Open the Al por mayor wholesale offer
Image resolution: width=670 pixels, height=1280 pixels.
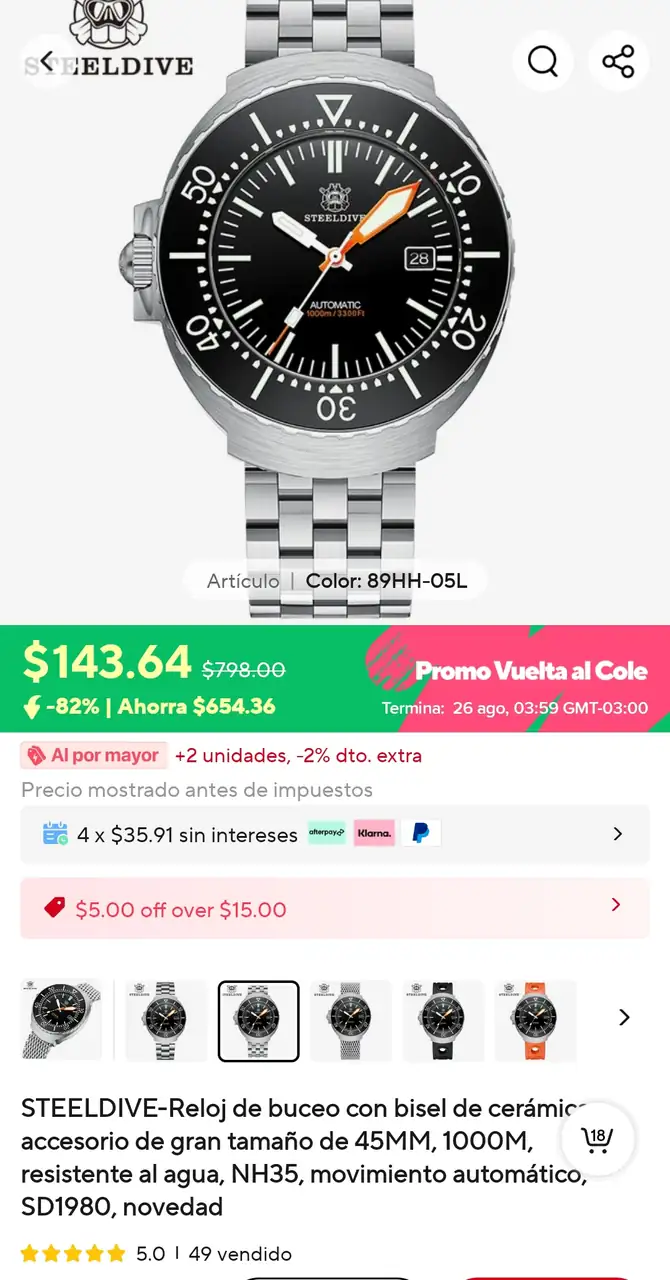(x=93, y=756)
